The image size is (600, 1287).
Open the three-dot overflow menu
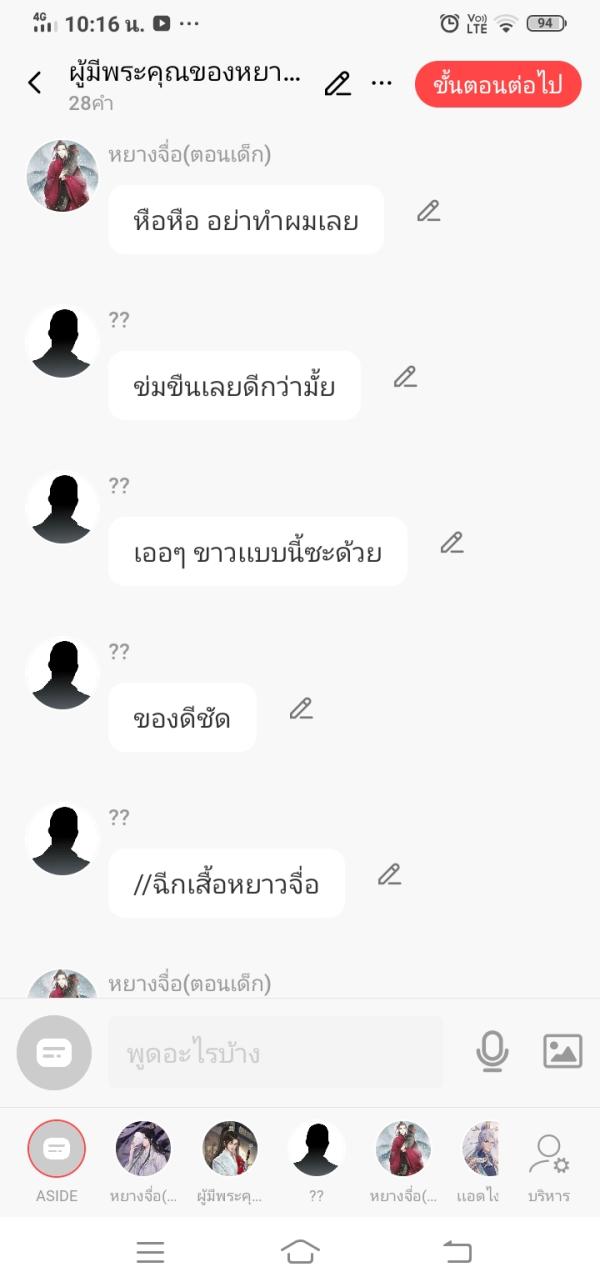(x=382, y=83)
